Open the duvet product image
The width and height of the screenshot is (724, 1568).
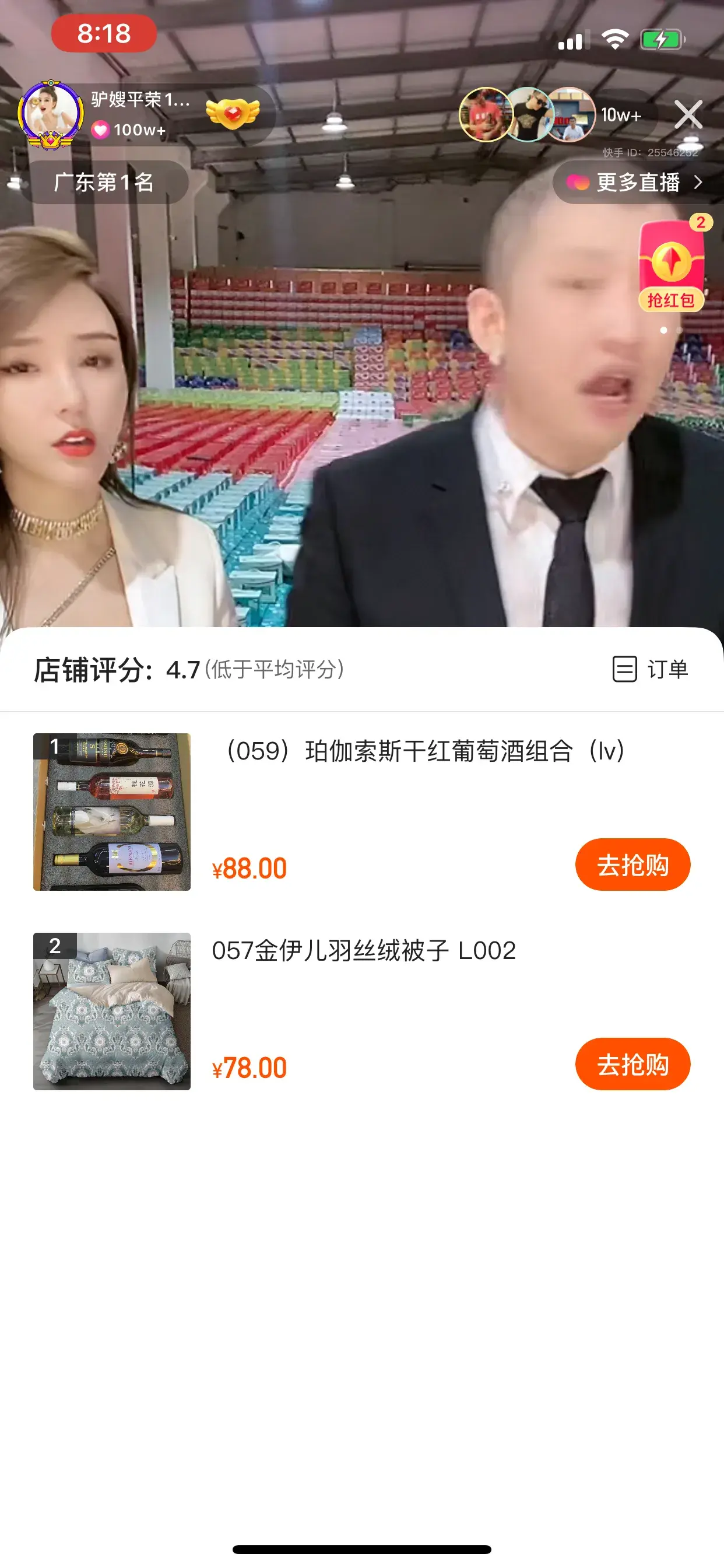(x=112, y=1011)
